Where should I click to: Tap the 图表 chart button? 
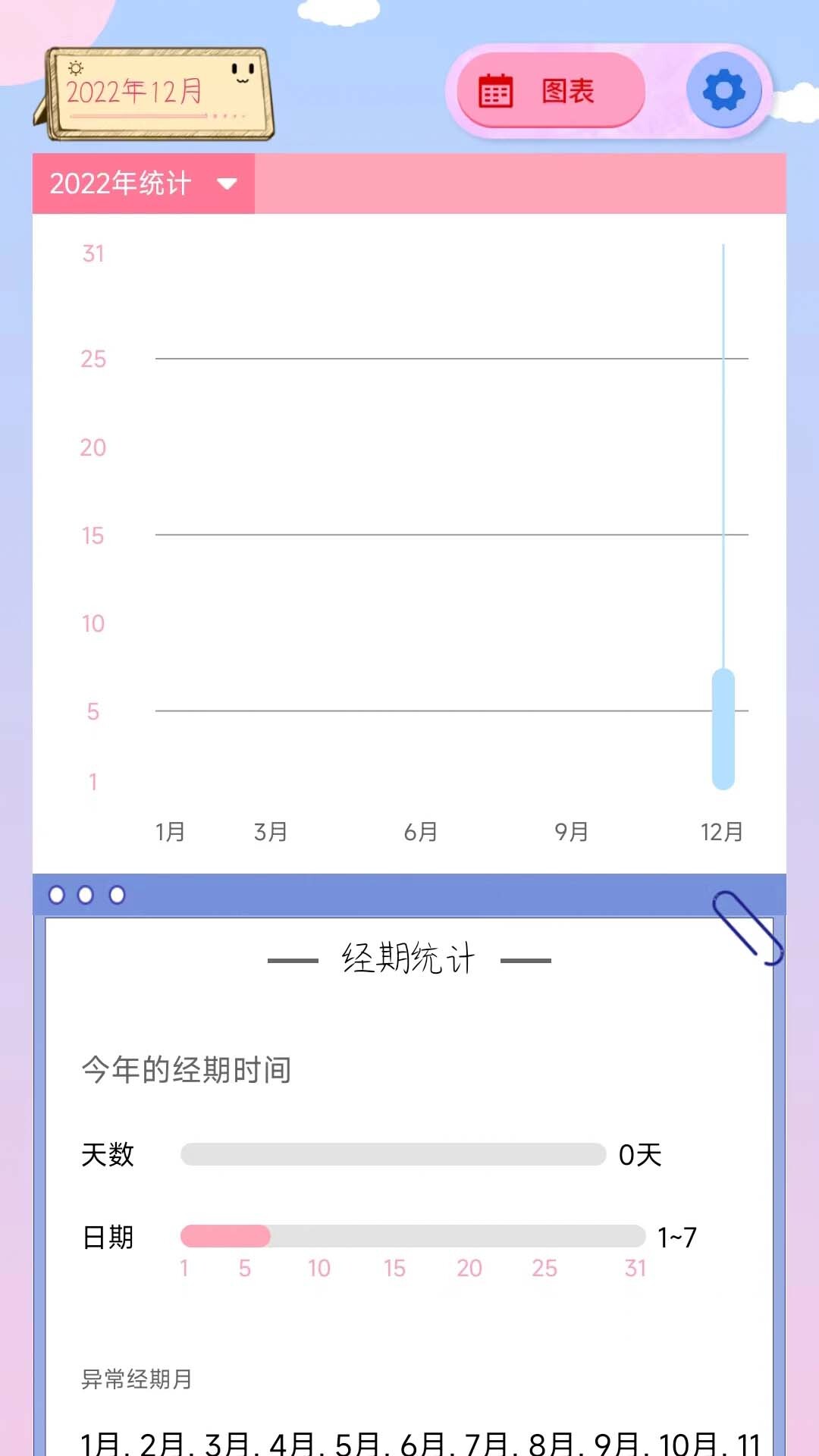(x=551, y=91)
